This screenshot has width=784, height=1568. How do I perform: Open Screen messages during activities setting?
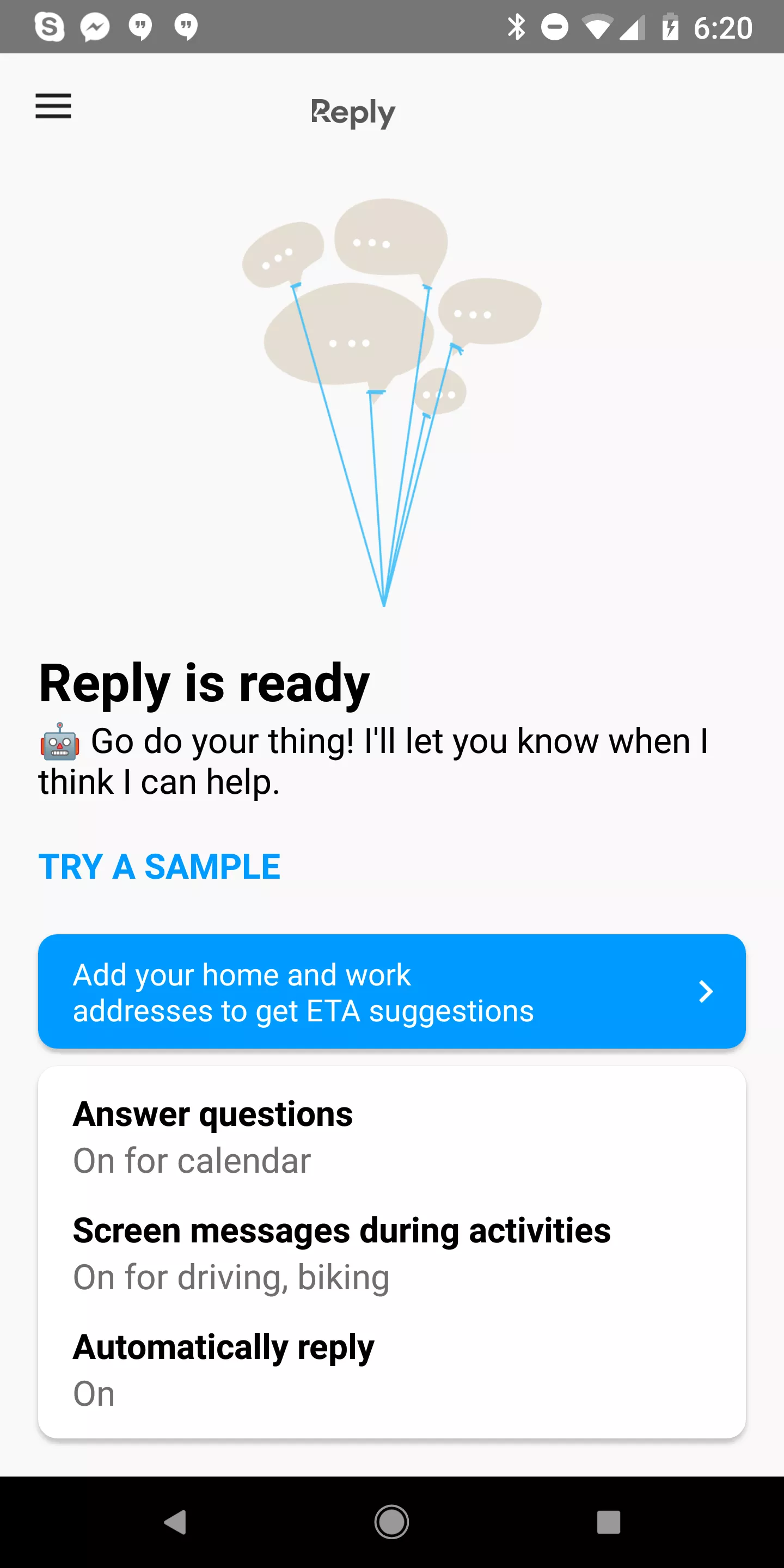click(392, 1253)
